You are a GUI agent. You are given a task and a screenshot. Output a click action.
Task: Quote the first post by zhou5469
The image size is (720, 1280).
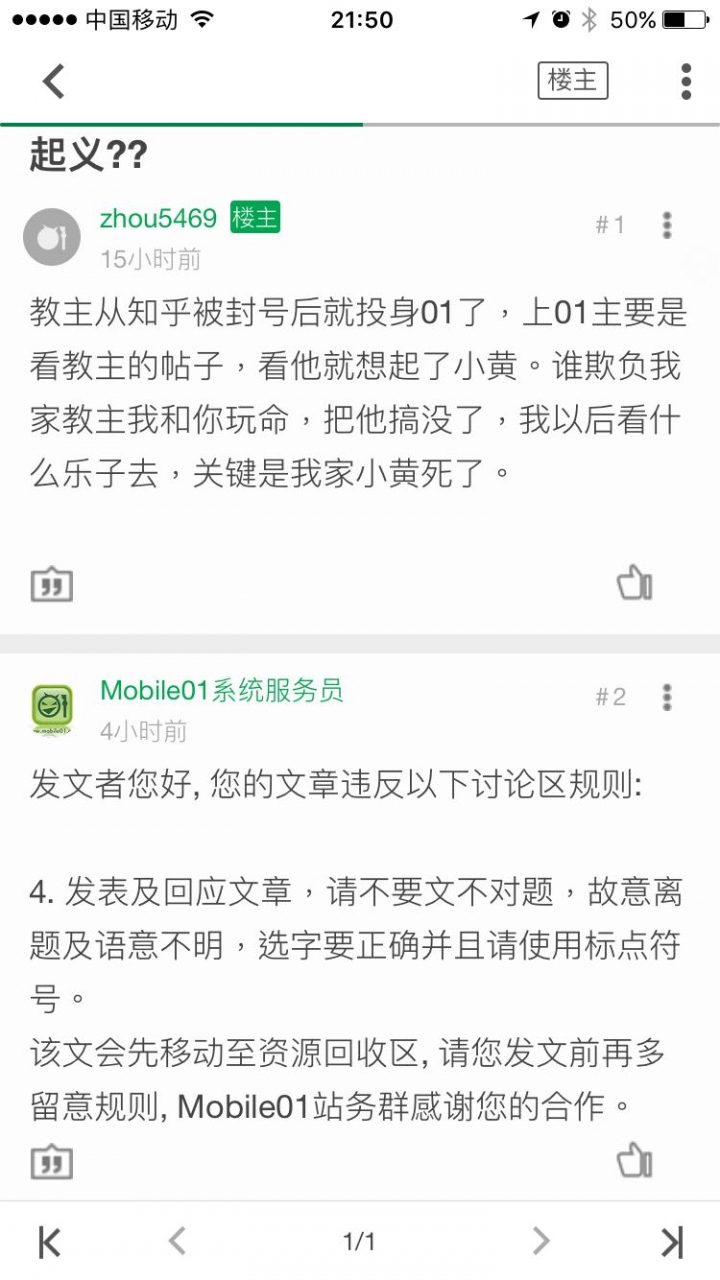52,583
